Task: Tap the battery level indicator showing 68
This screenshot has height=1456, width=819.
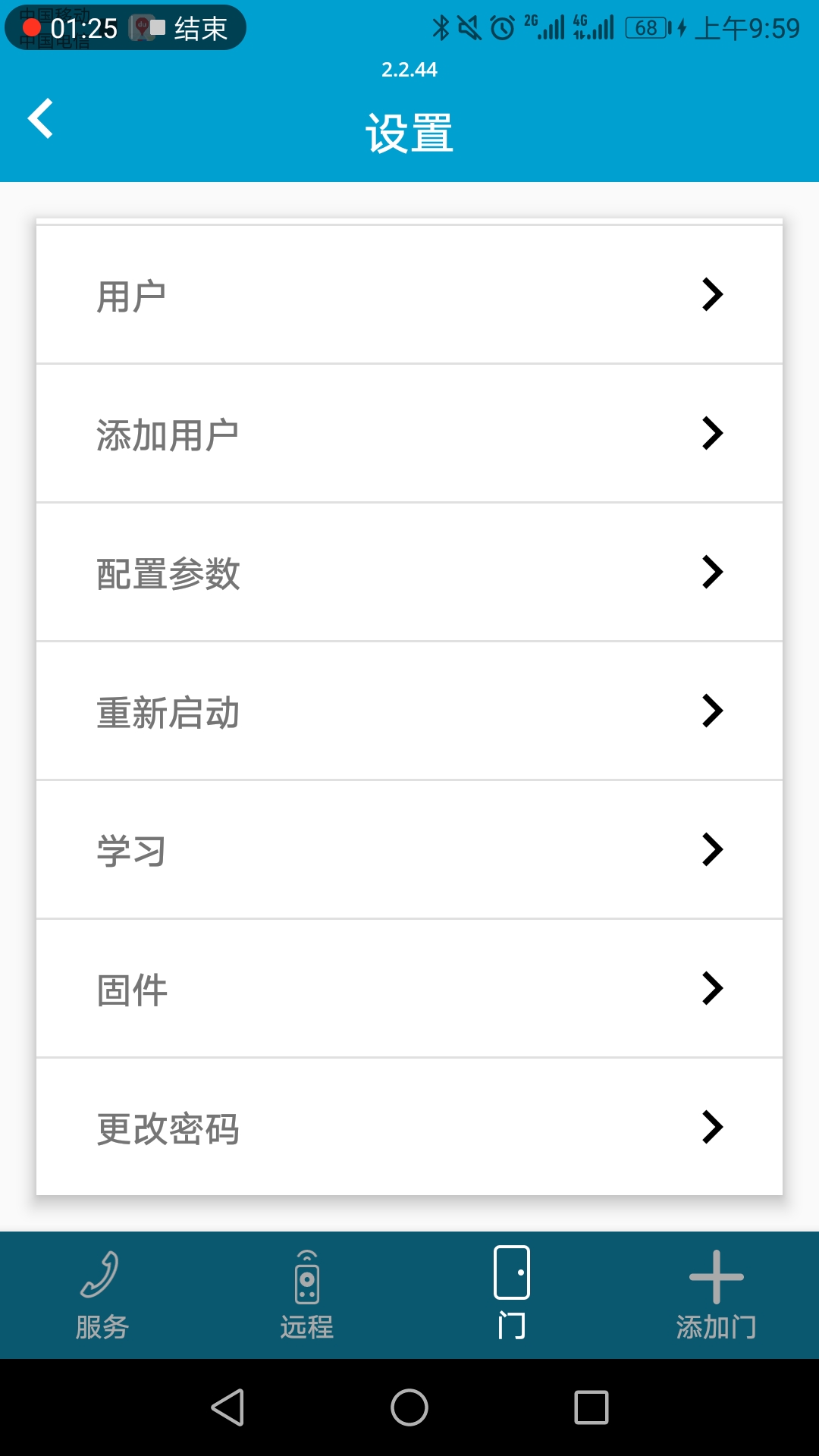Action: click(x=644, y=28)
